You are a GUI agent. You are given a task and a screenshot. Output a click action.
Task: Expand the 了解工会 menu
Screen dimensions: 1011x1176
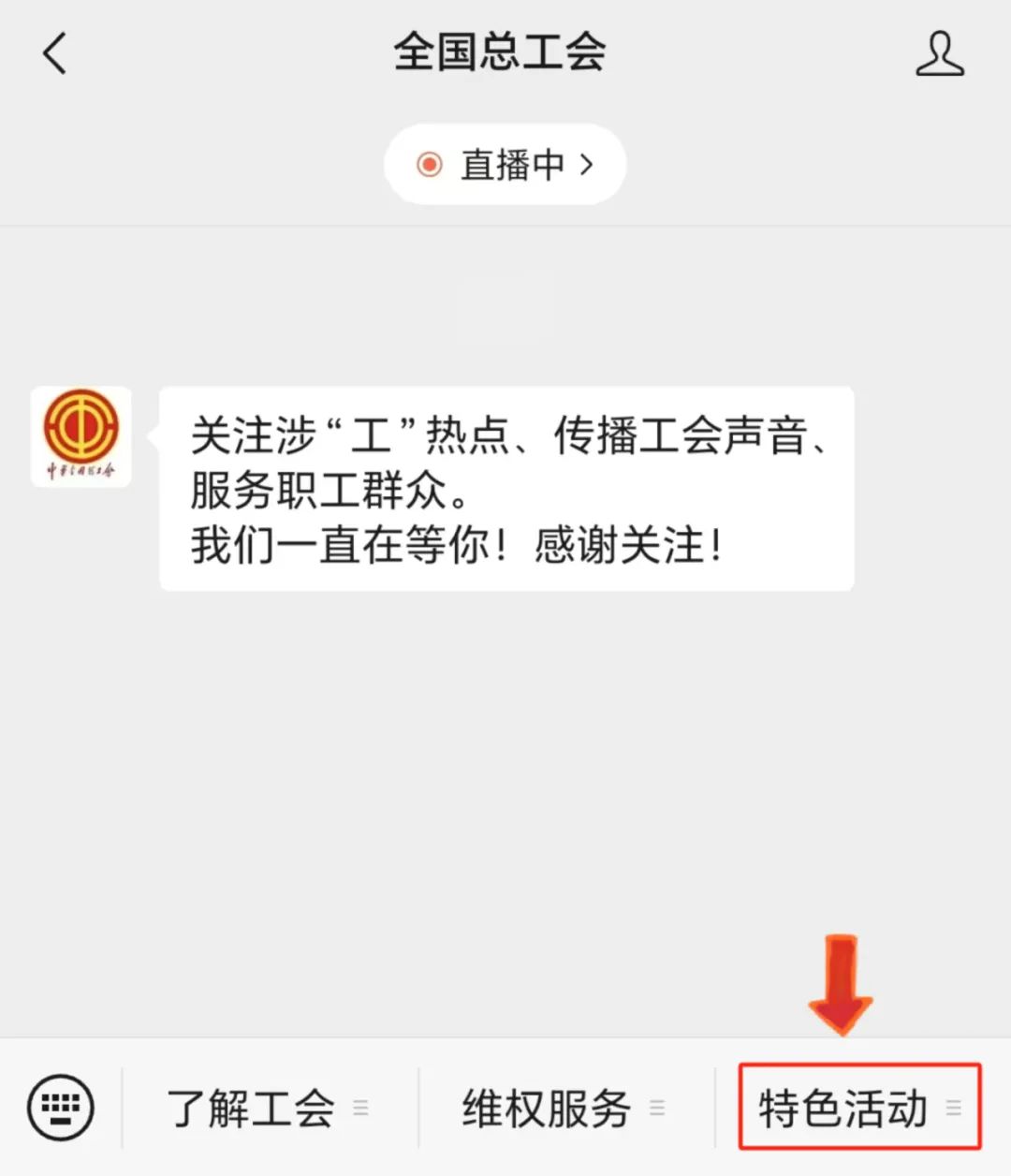point(268,1109)
